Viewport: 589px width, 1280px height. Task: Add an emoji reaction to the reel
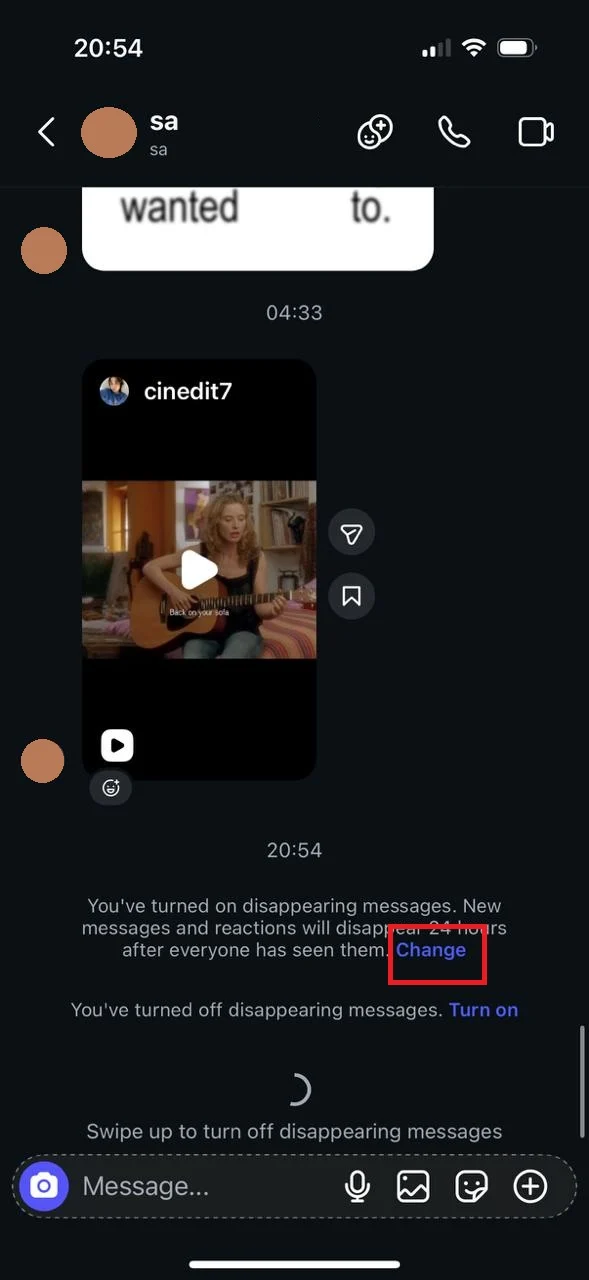(x=111, y=788)
